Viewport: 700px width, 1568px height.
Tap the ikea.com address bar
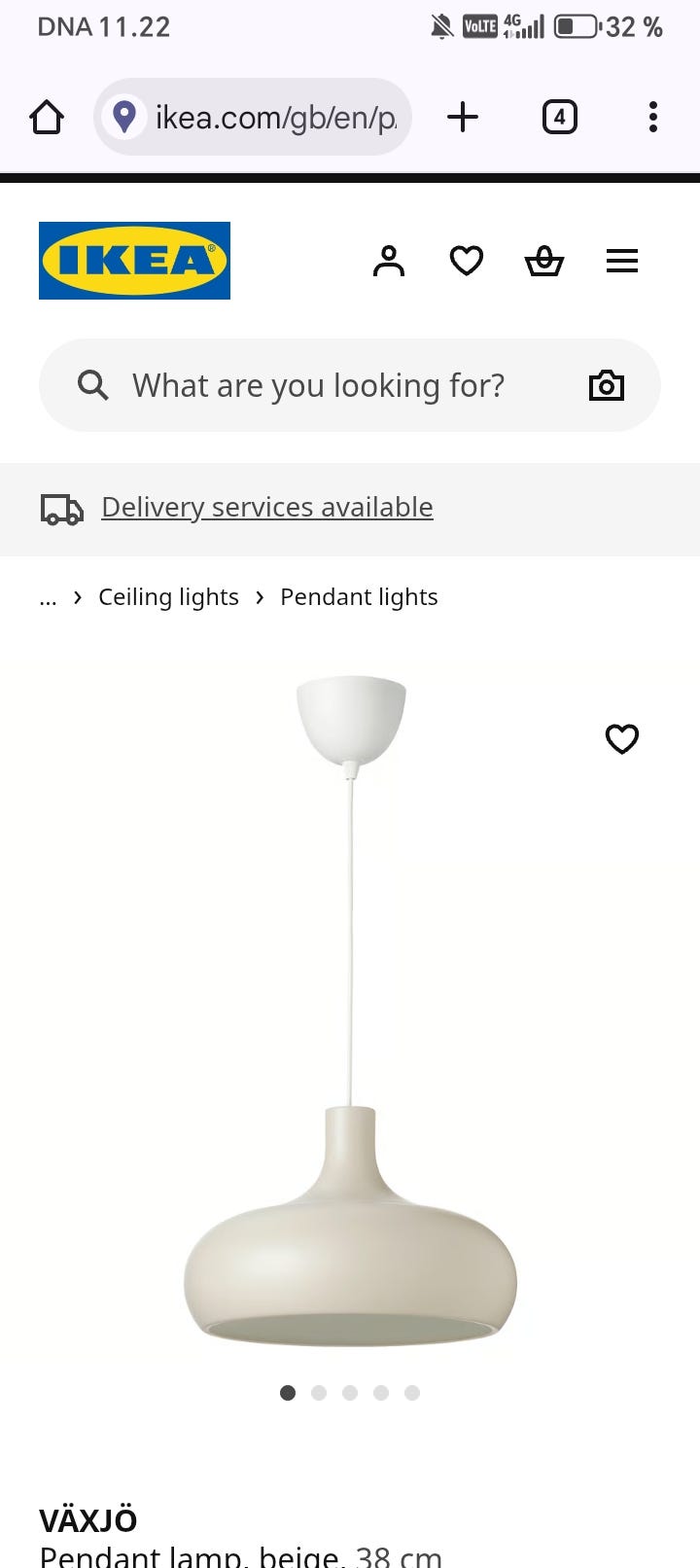pyautogui.click(x=262, y=117)
